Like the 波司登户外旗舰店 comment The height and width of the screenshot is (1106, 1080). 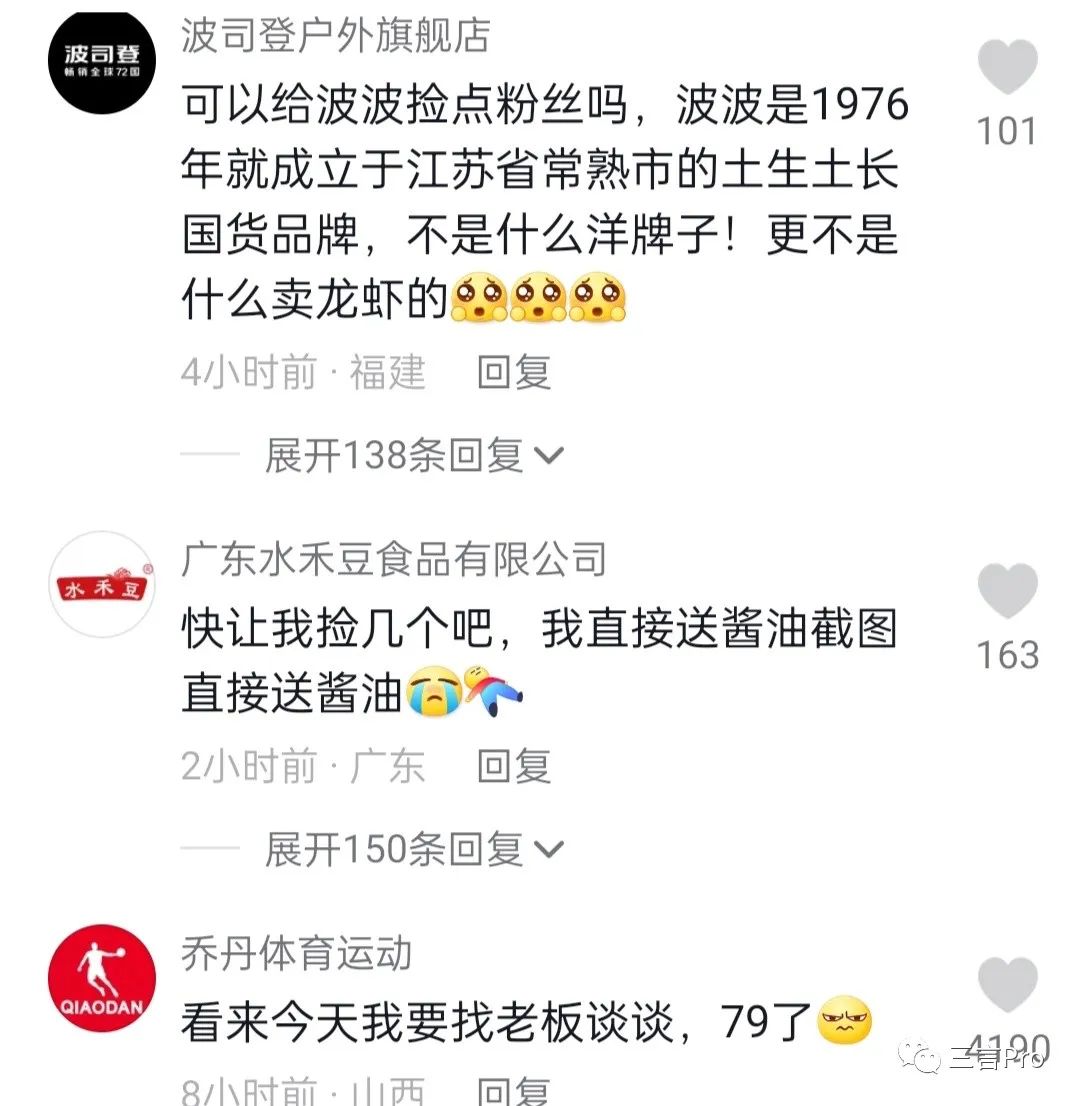tap(1007, 67)
